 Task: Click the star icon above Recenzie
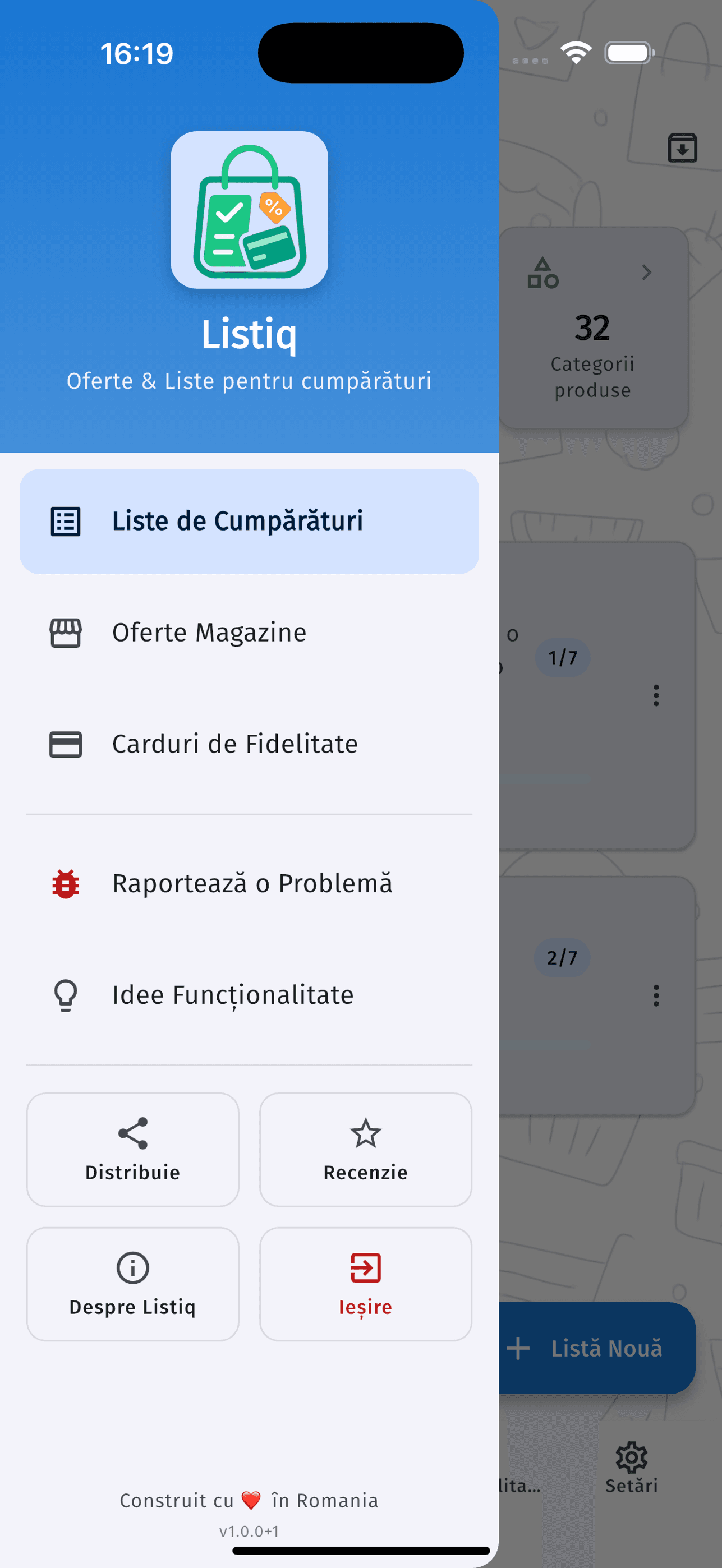tap(365, 1133)
